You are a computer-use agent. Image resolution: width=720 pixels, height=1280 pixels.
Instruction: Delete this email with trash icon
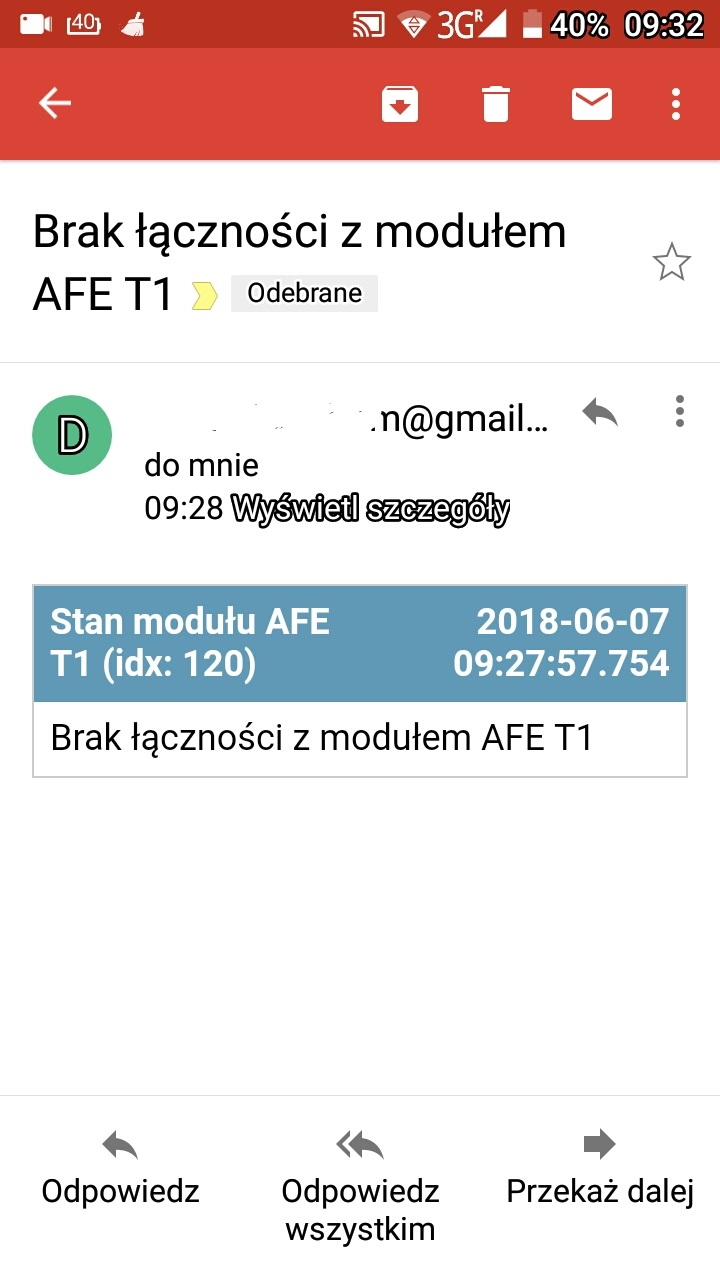click(496, 104)
